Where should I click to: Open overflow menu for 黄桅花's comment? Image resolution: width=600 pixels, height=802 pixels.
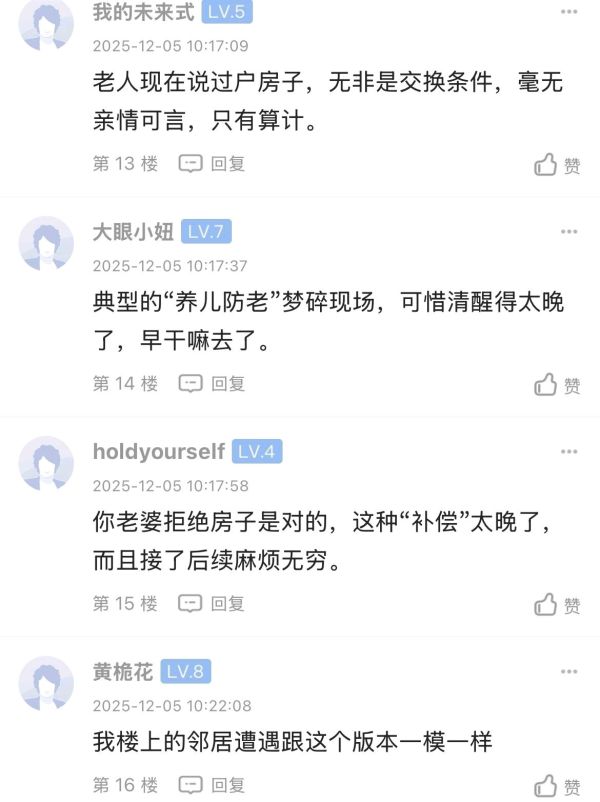[x=569, y=672]
